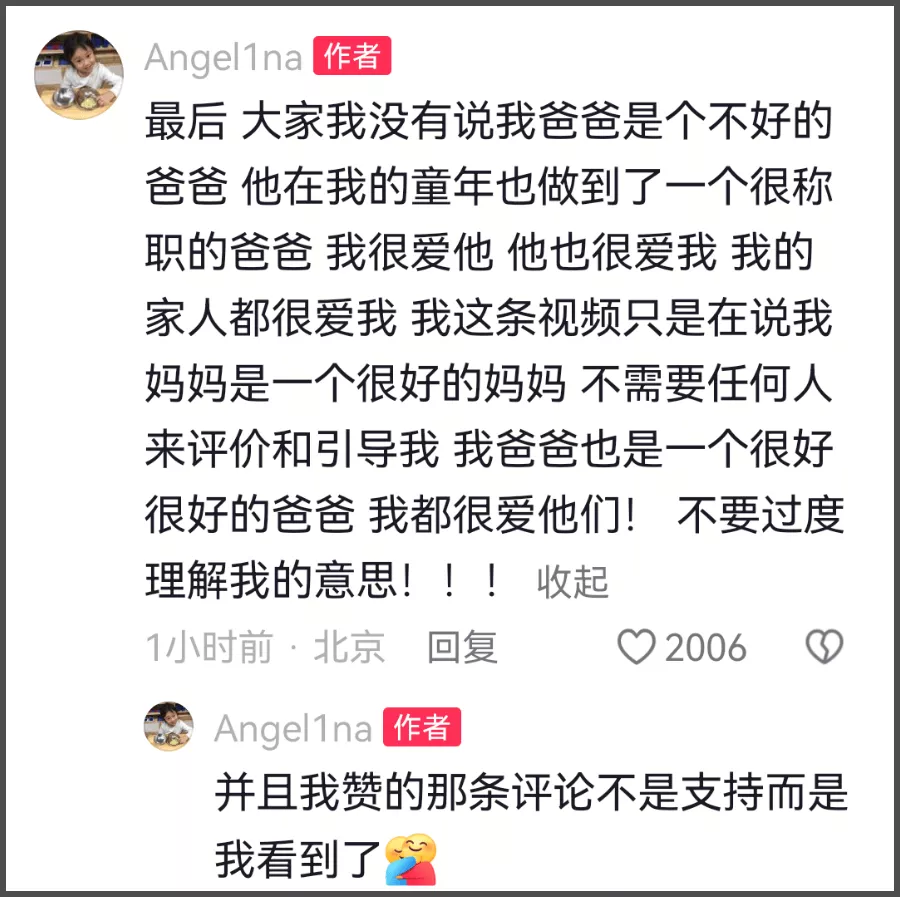Tap 回复 to reply to the comment
Image resolution: width=900 pixels, height=897 pixels.
(462, 647)
